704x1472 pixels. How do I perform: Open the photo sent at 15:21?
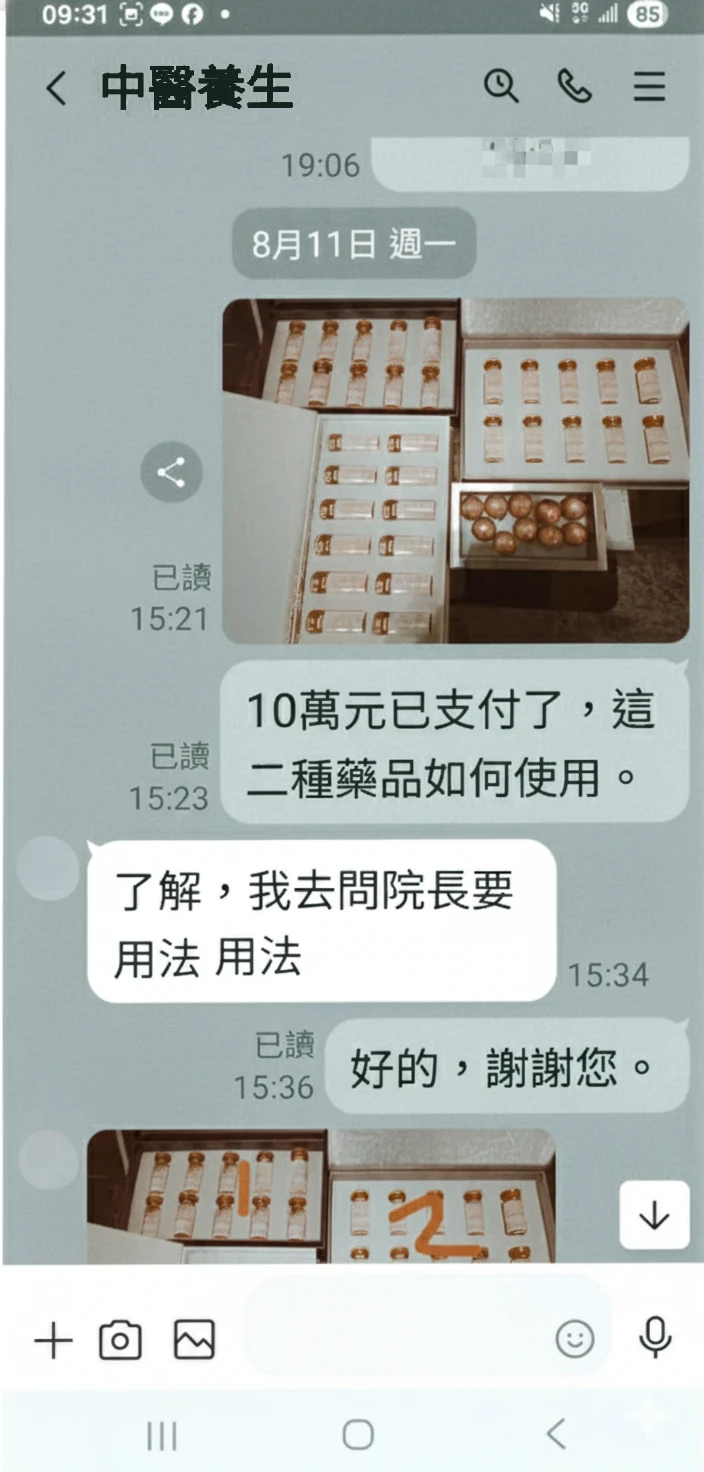coord(455,470)
